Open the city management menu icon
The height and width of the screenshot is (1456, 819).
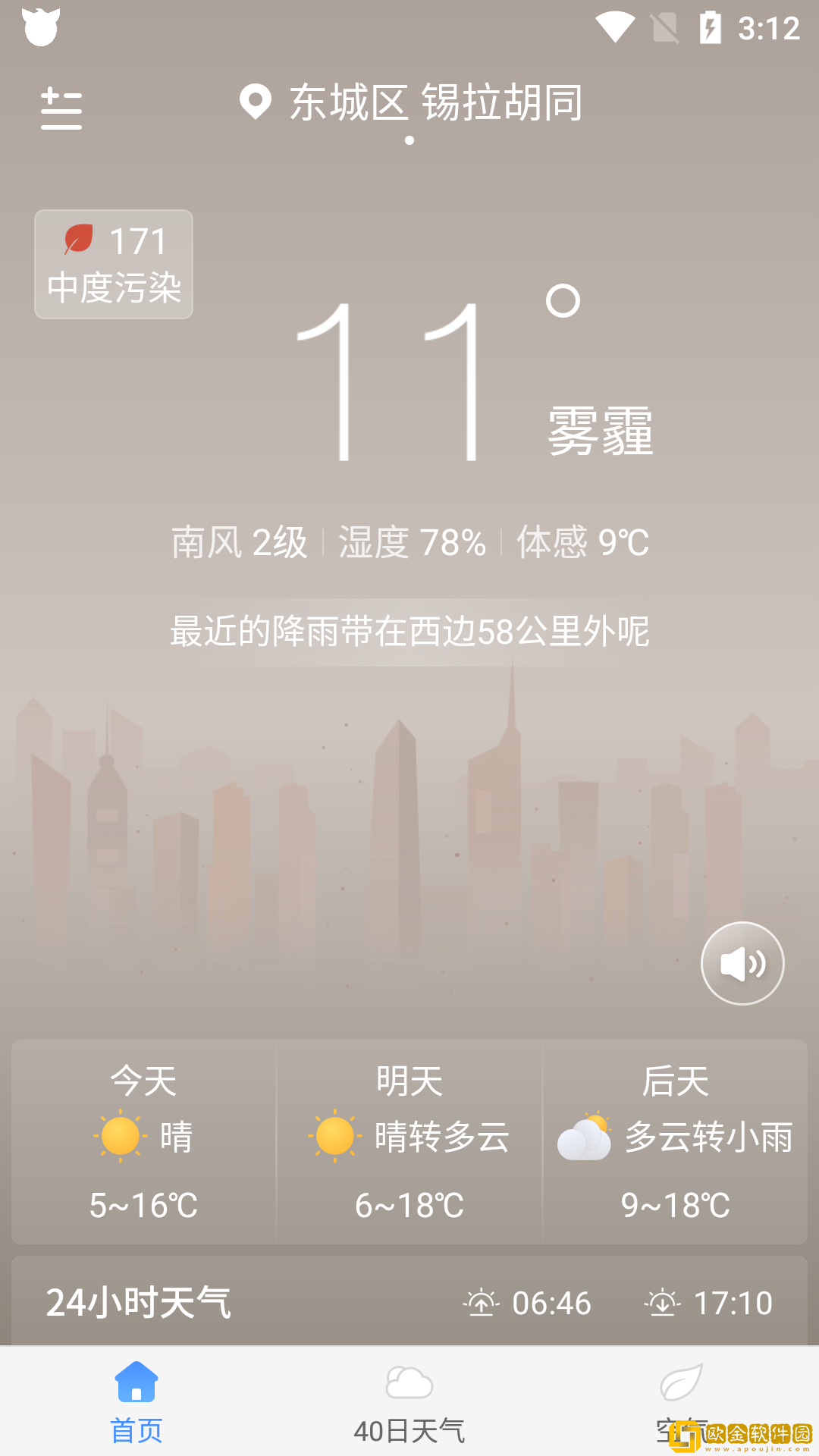[x=61, y=108]
